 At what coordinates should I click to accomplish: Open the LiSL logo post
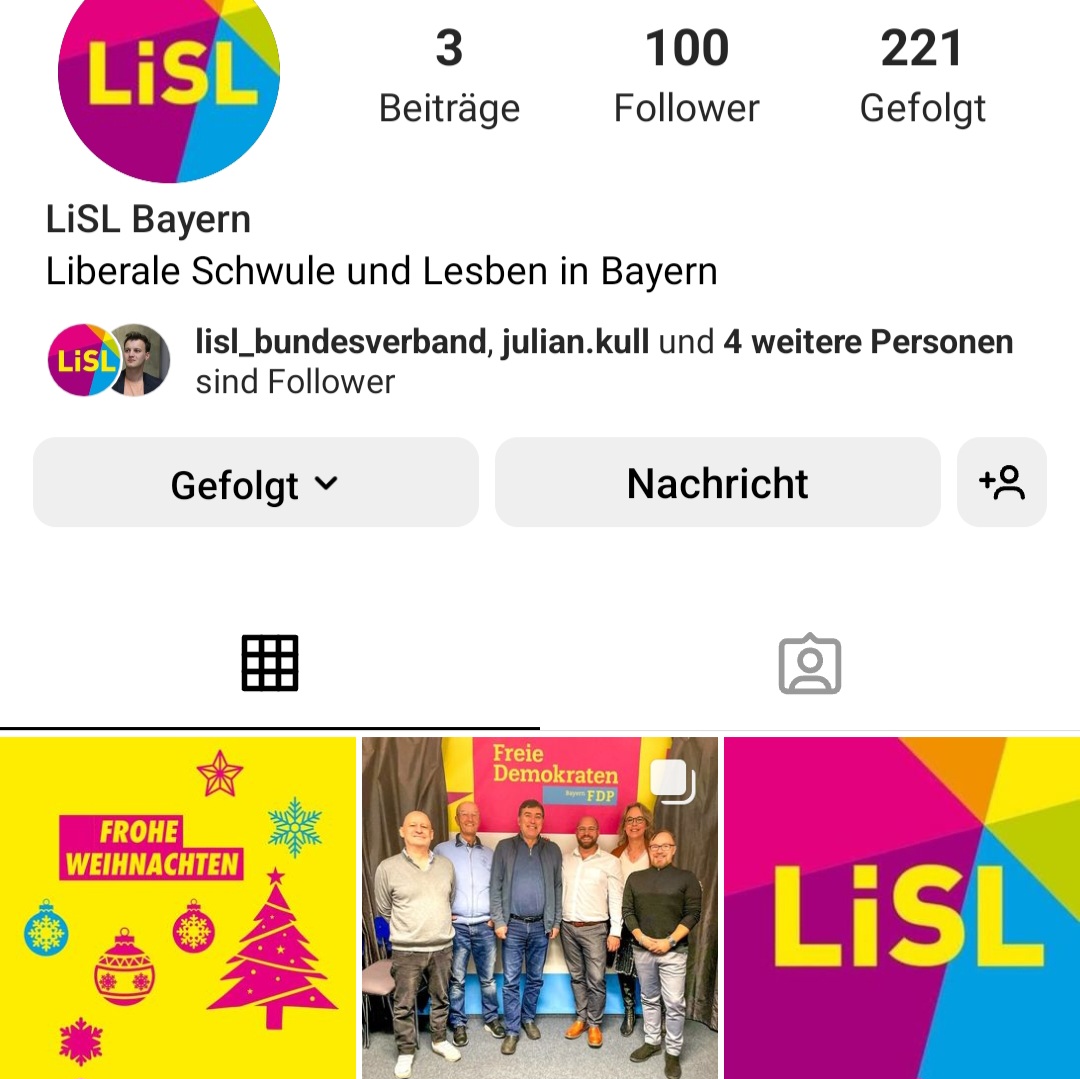click(902, 908)
